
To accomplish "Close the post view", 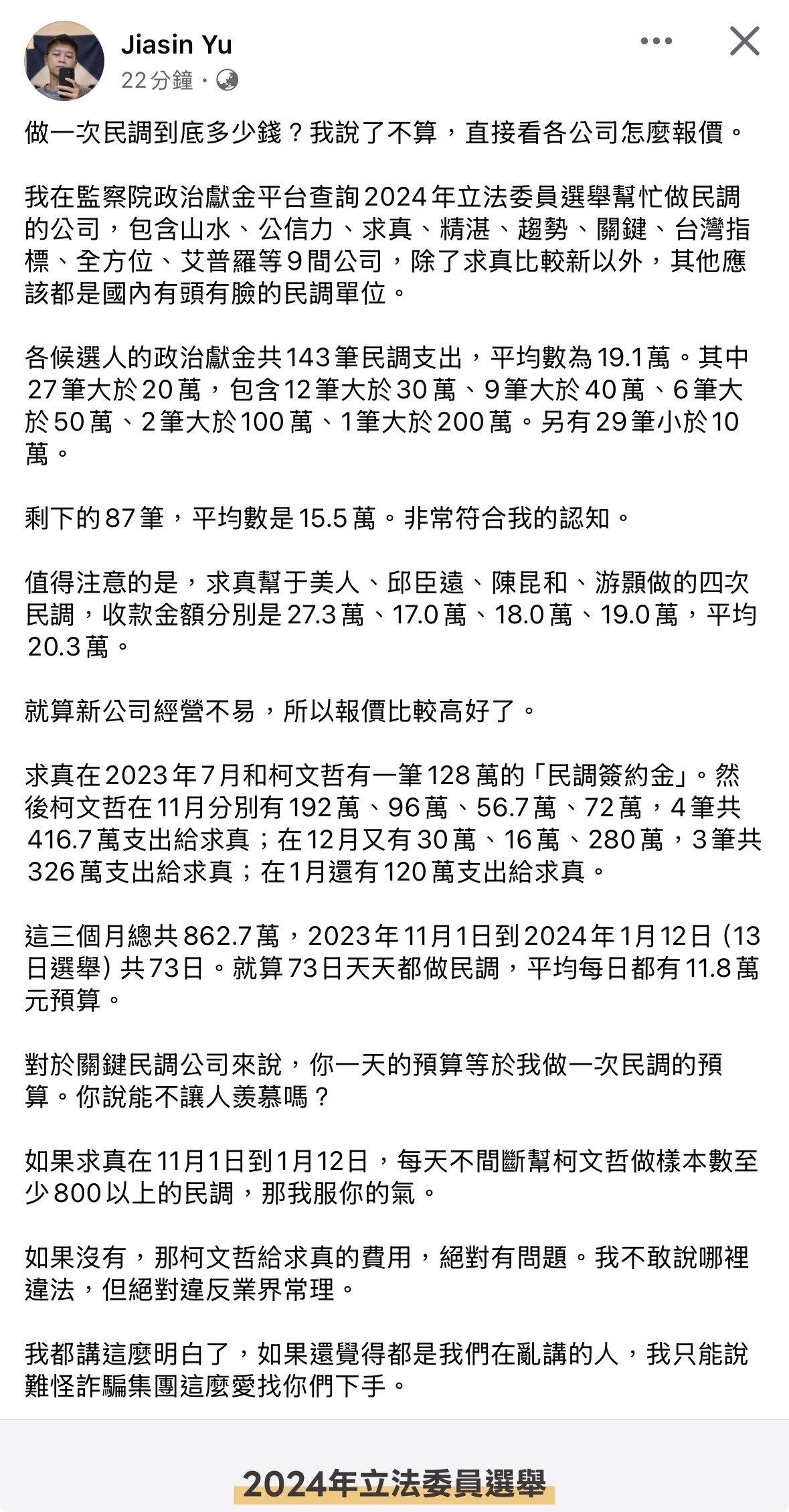I will (x=744, y=42).
